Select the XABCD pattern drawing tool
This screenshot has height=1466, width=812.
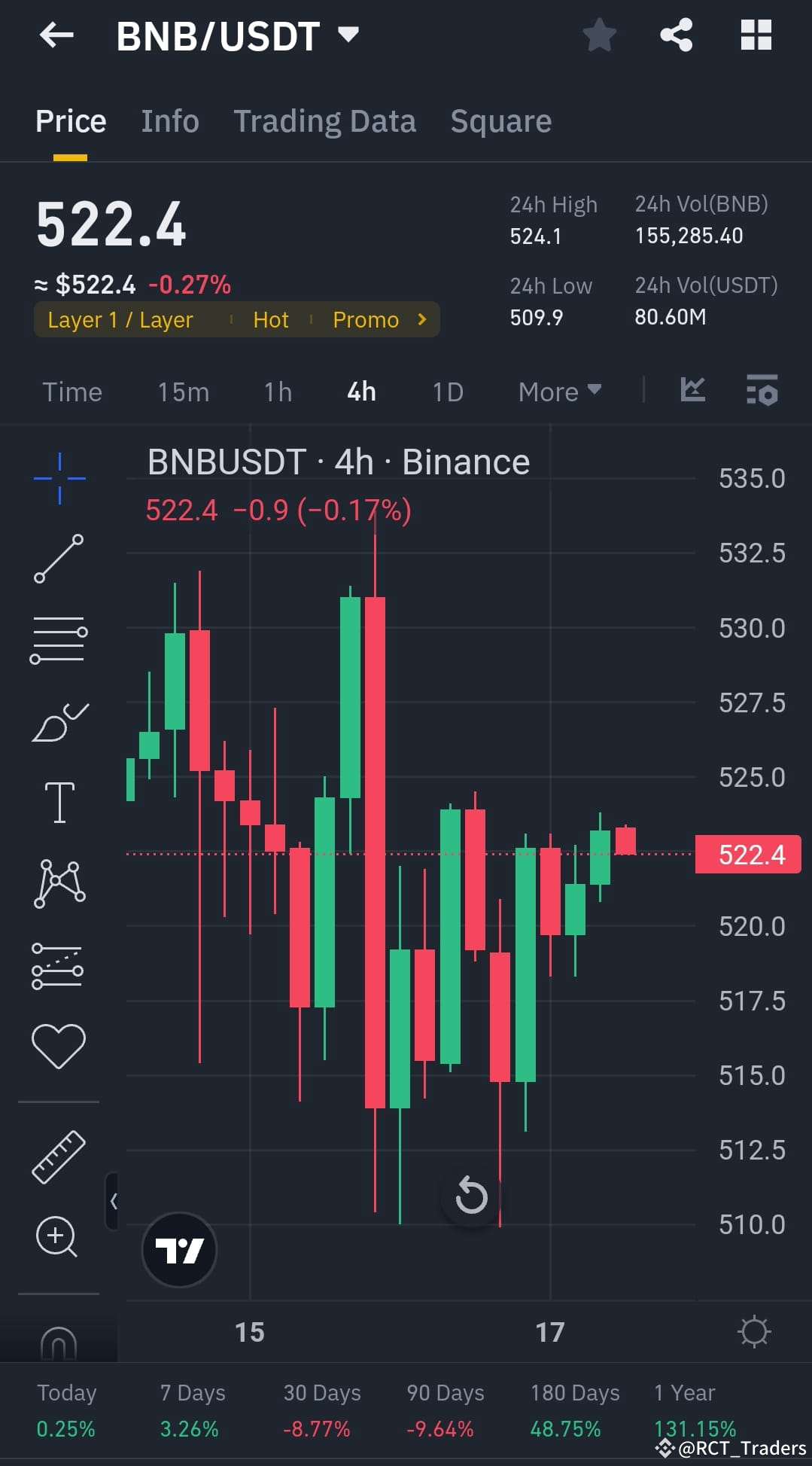coord(59,883)
